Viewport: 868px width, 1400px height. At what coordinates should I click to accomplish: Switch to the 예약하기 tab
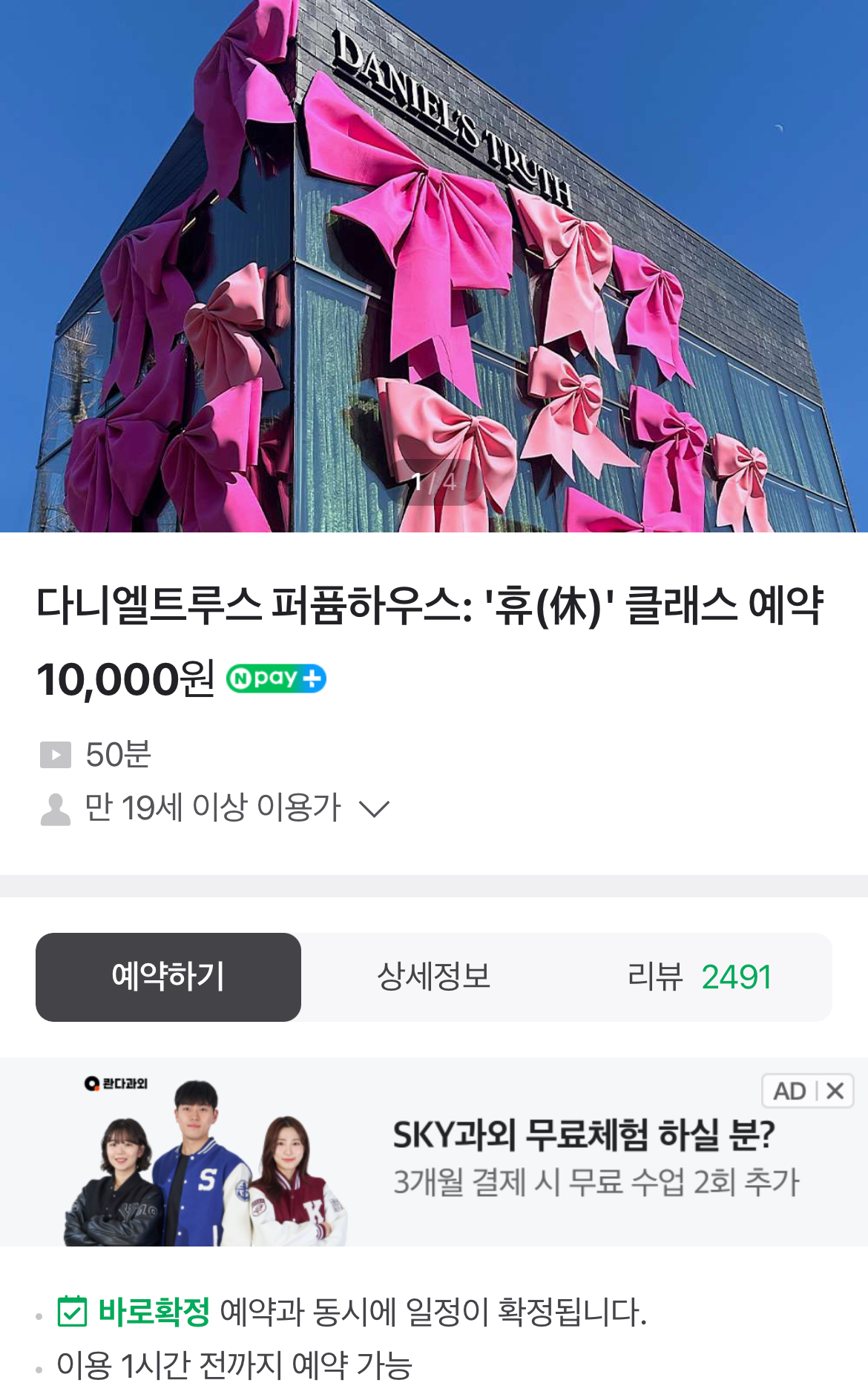(168, 977)
